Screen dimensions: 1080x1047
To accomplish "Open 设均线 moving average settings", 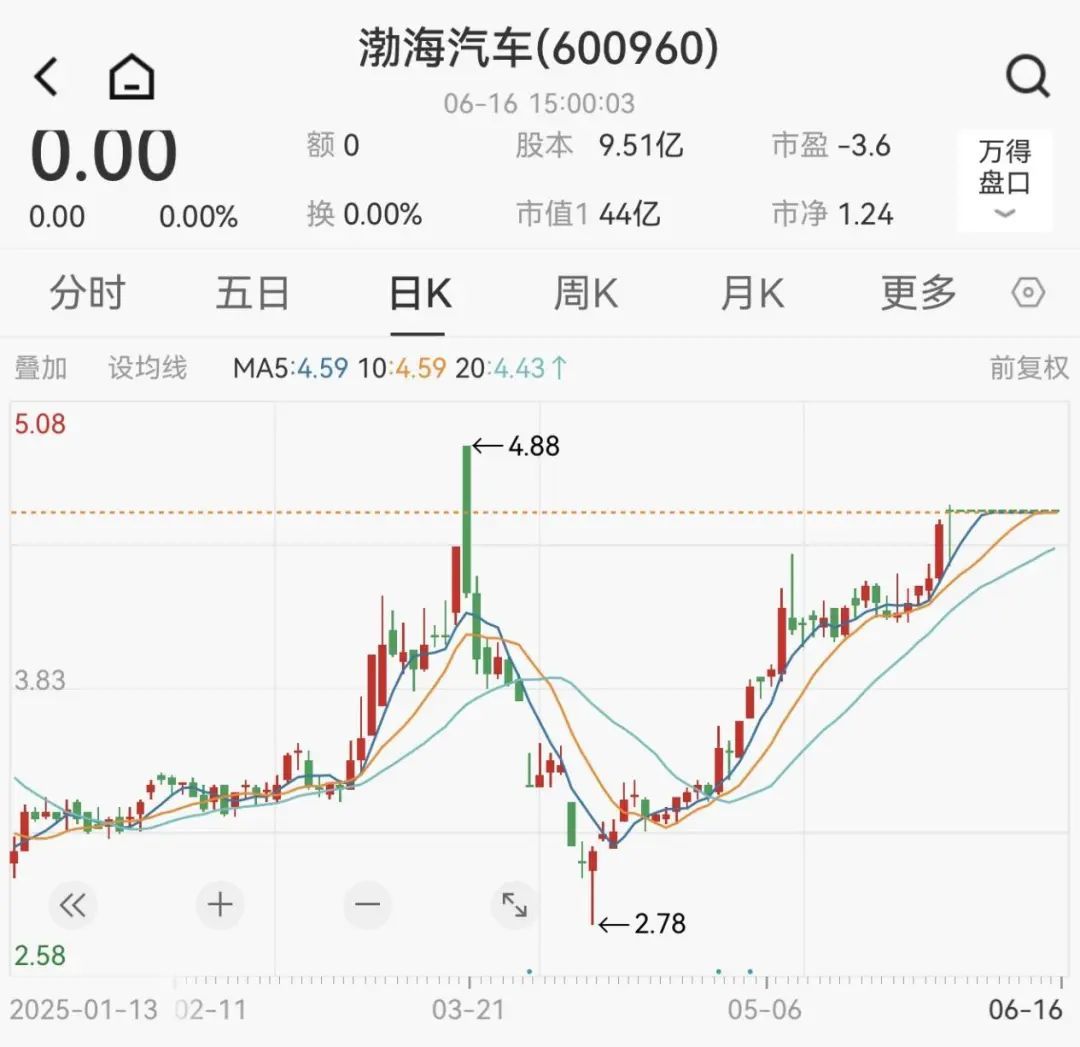I will pyautogui.click(x=148, y=368).
